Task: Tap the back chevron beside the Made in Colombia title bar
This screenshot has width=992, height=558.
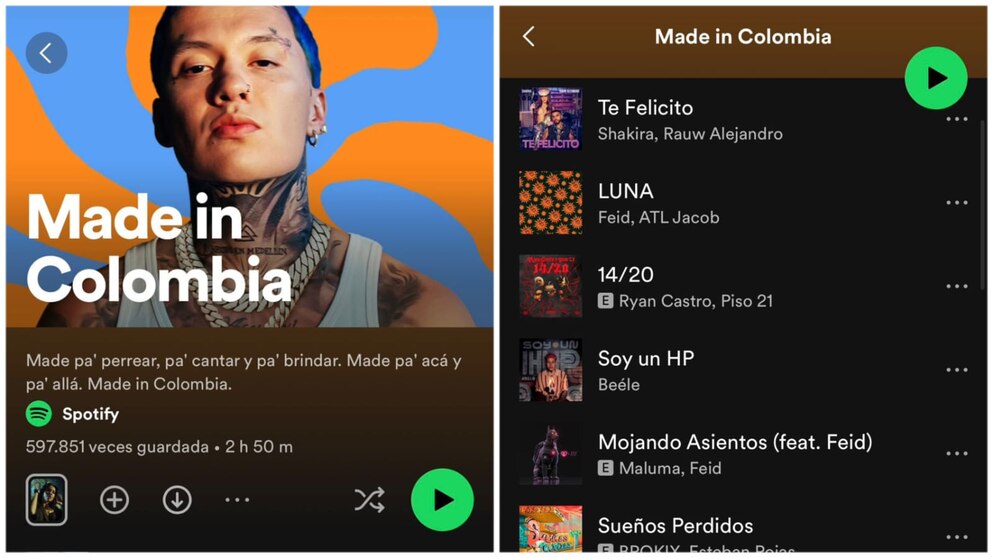Action: [x=529, y=37]
